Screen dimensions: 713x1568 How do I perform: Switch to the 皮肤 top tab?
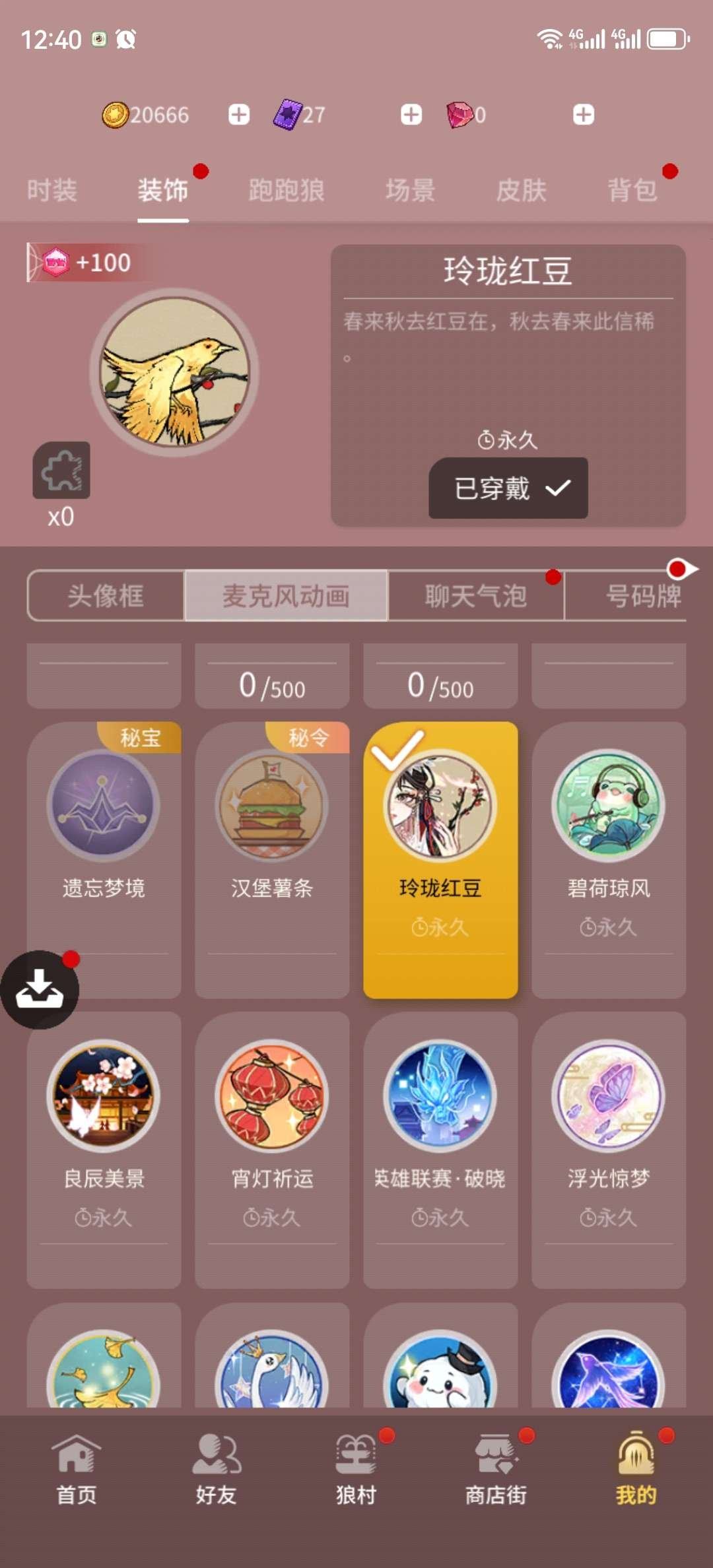tap(522, 189)
